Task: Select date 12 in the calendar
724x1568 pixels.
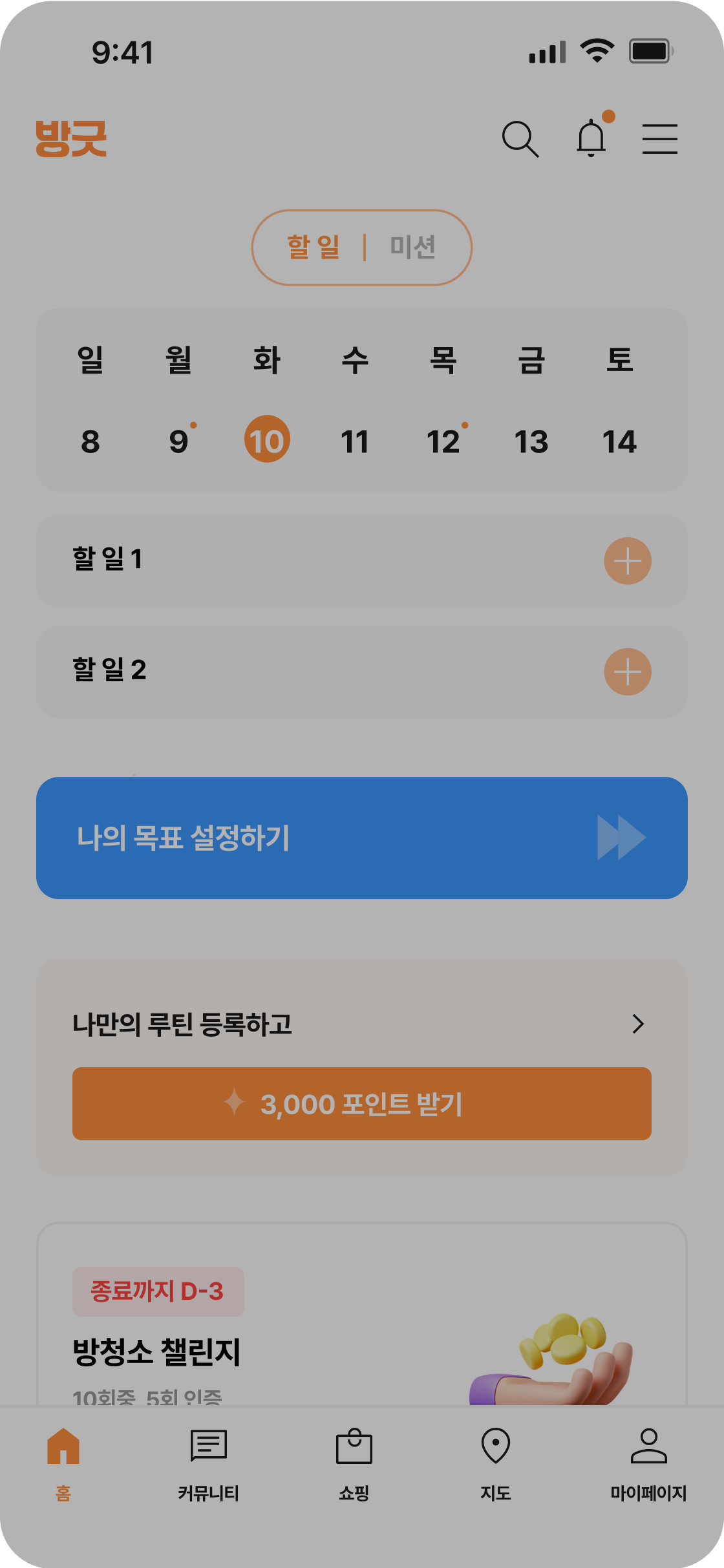Action: (443, 442)
